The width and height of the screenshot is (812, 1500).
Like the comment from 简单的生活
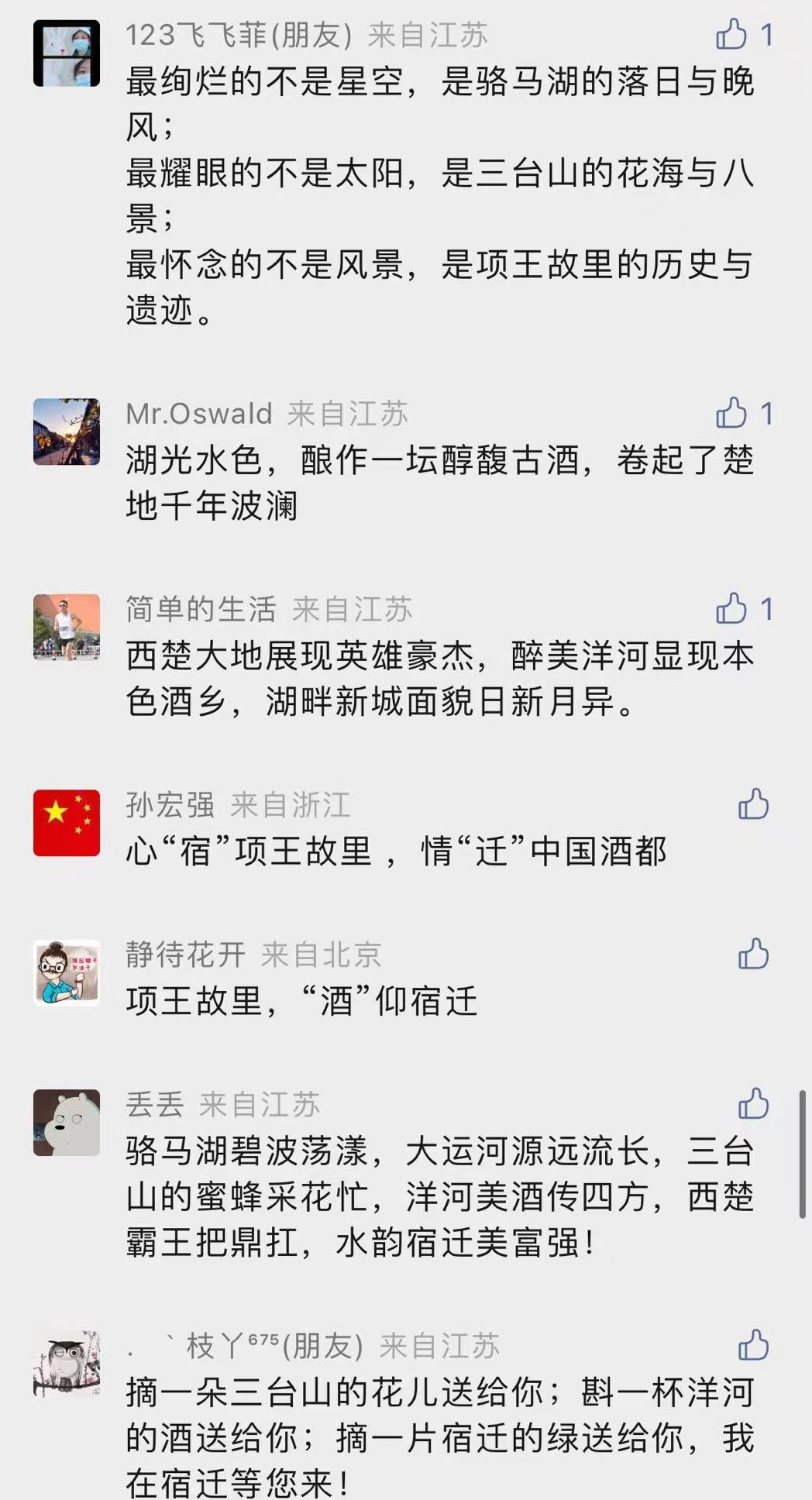coord(731,609)
